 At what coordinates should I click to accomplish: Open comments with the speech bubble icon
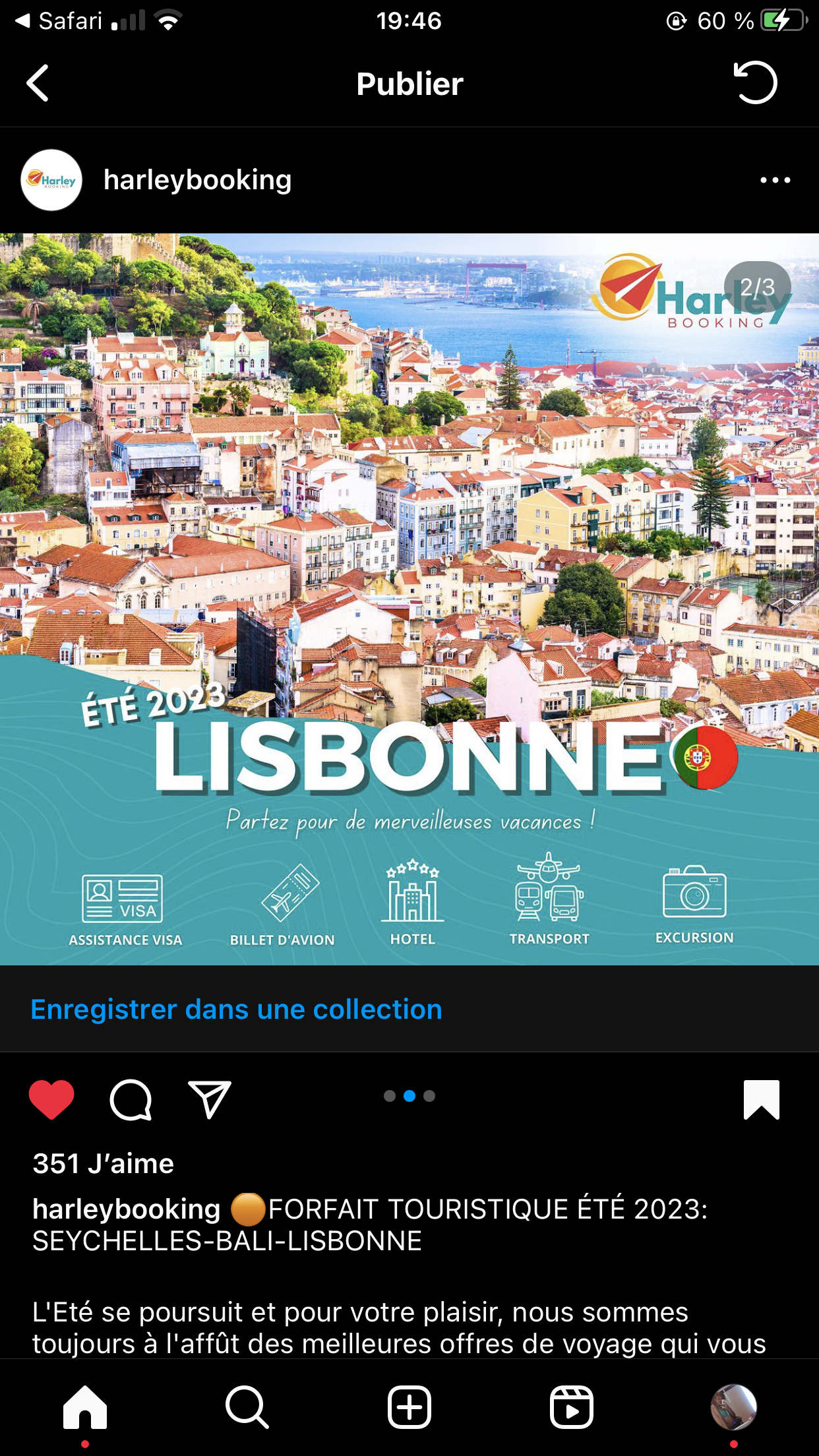(x=131, y=1099)
